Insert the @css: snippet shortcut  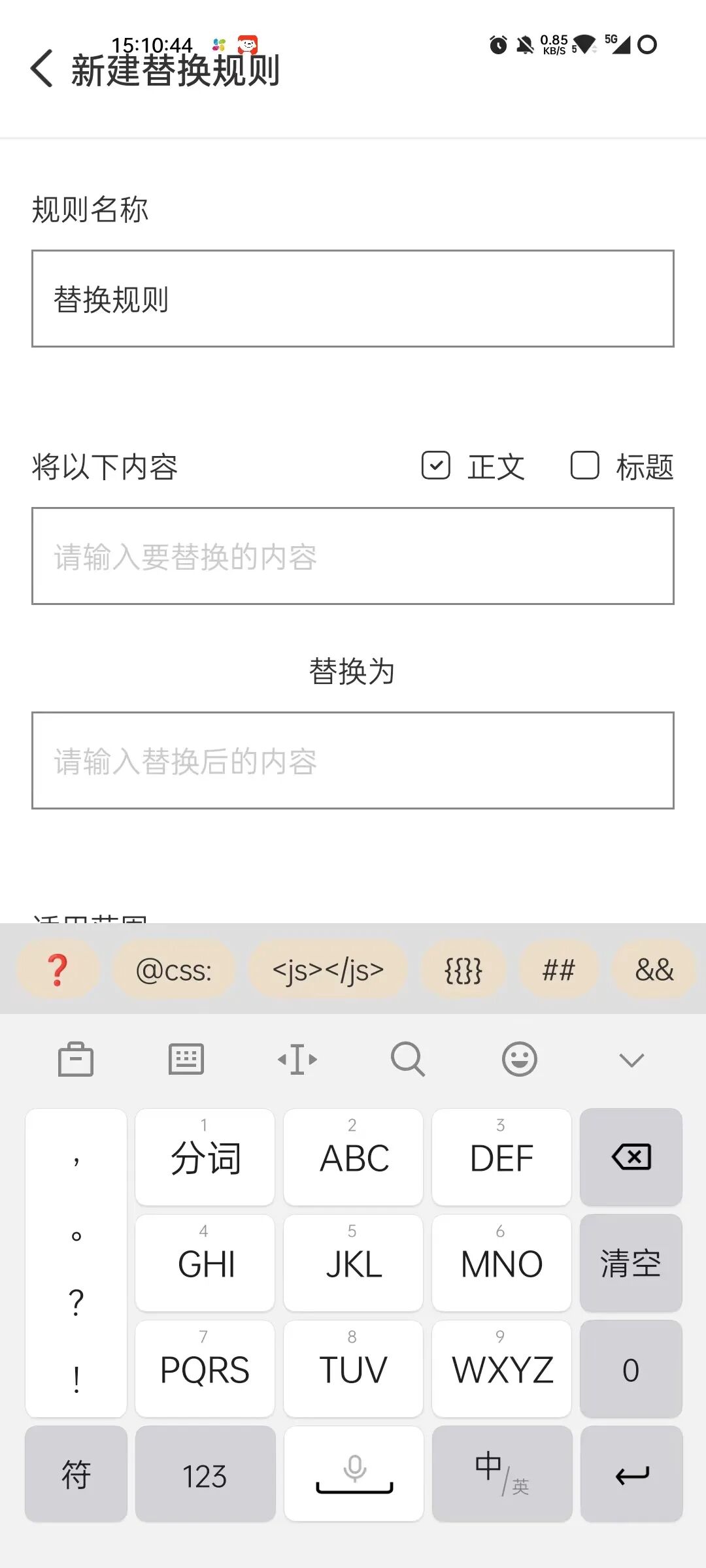pos(174,969)
